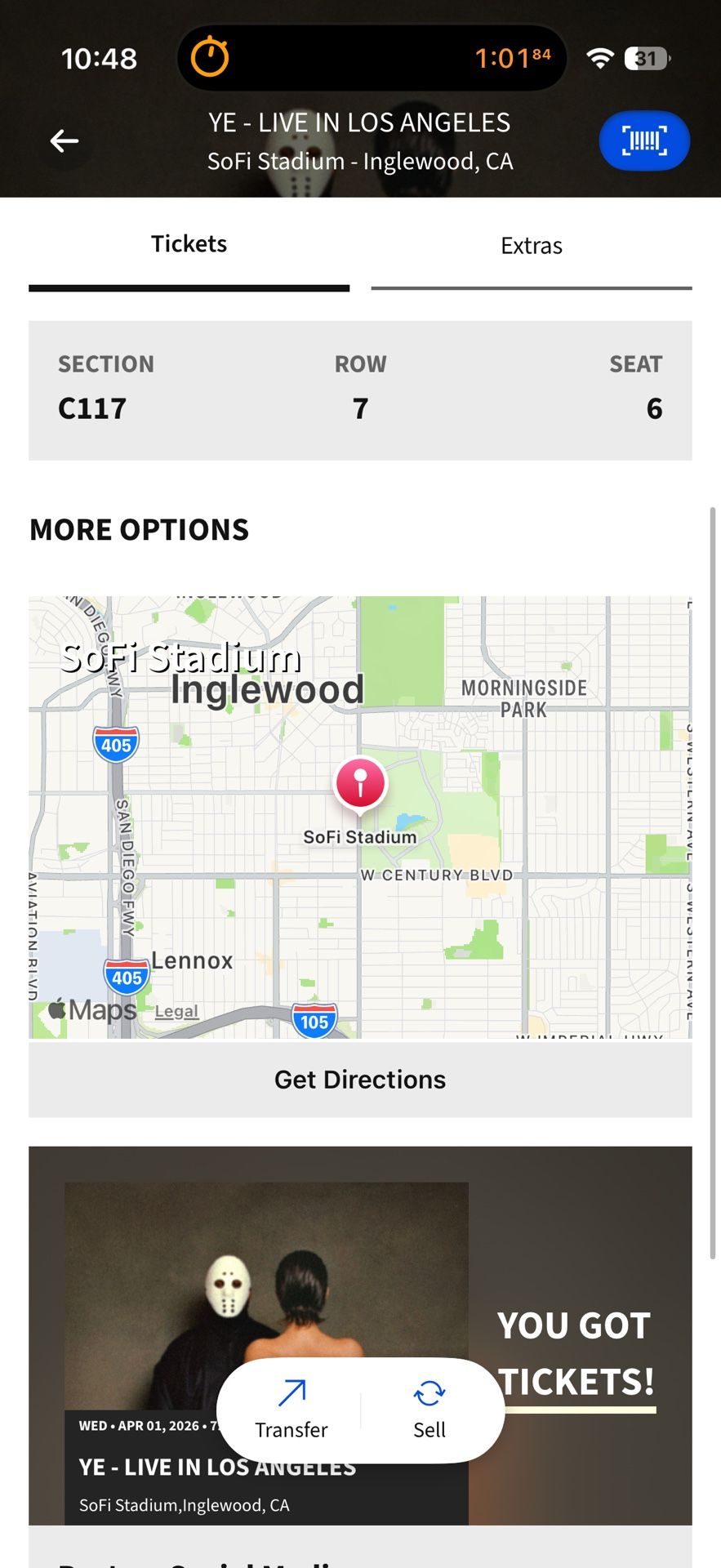
Task: Show the ticket barcode
Action: tap(643, 141)
